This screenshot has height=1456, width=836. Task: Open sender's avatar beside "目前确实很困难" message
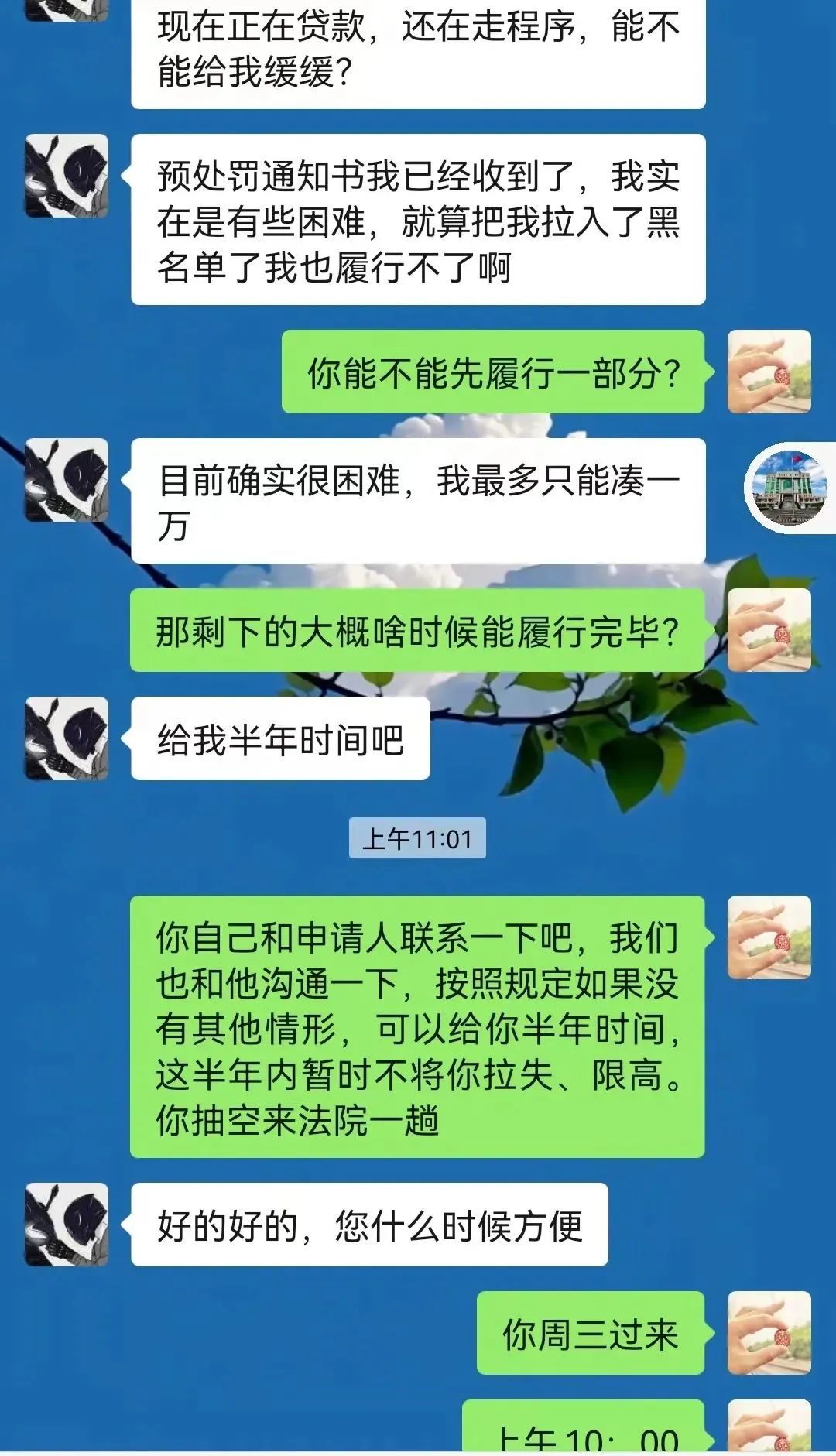pyautogui.click(x=67, y=480)
